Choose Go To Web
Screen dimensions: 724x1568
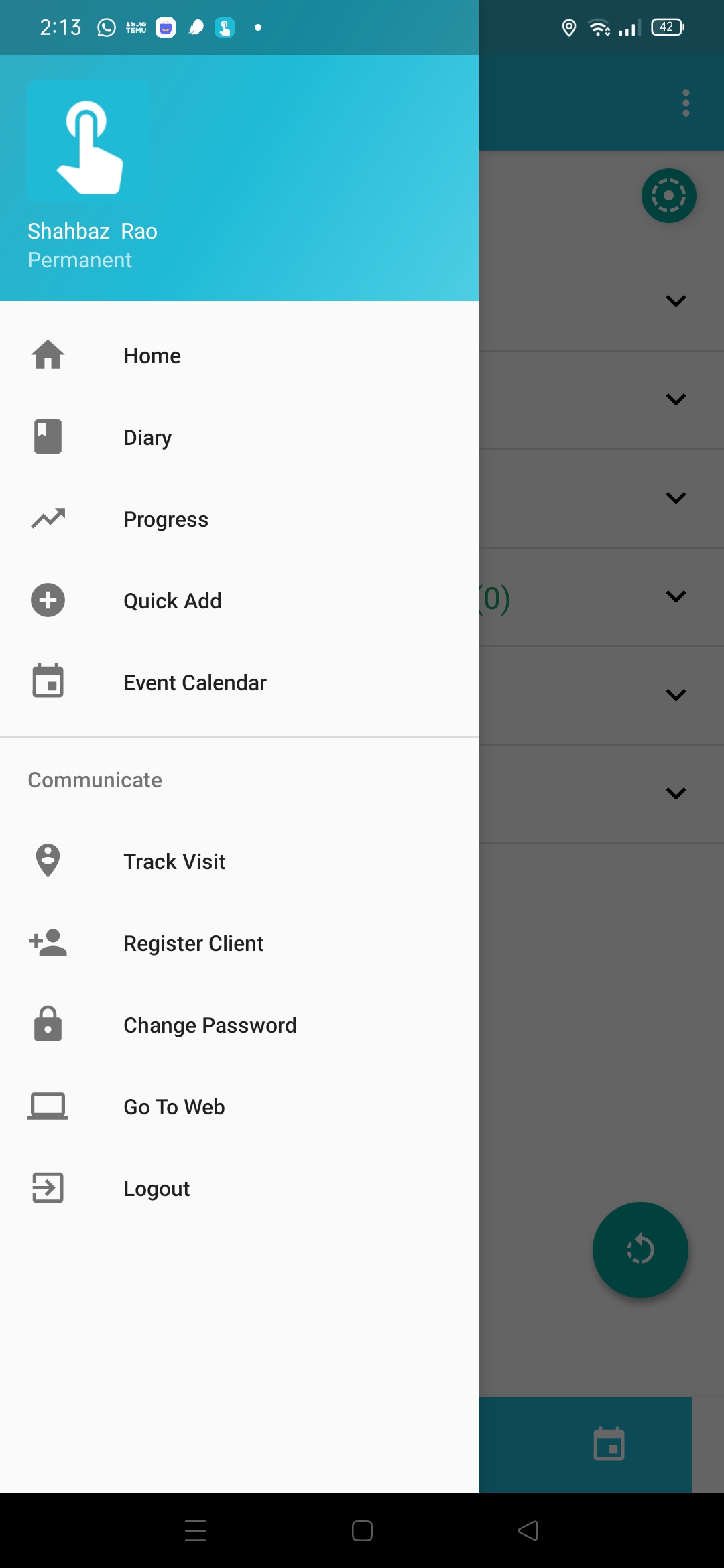point(174,1107)
